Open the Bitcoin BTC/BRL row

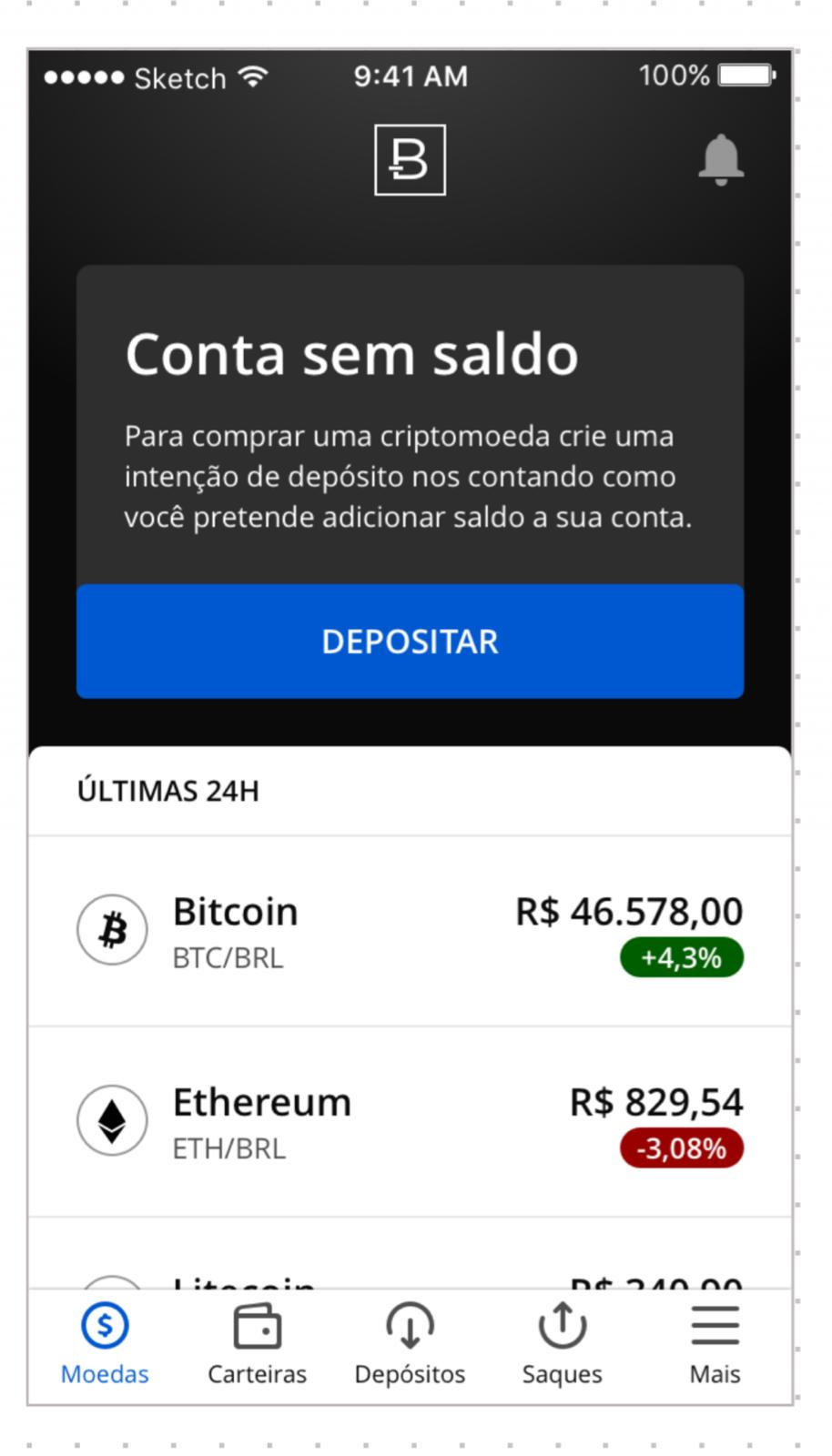pyautogui.click(x=410, y=932)
